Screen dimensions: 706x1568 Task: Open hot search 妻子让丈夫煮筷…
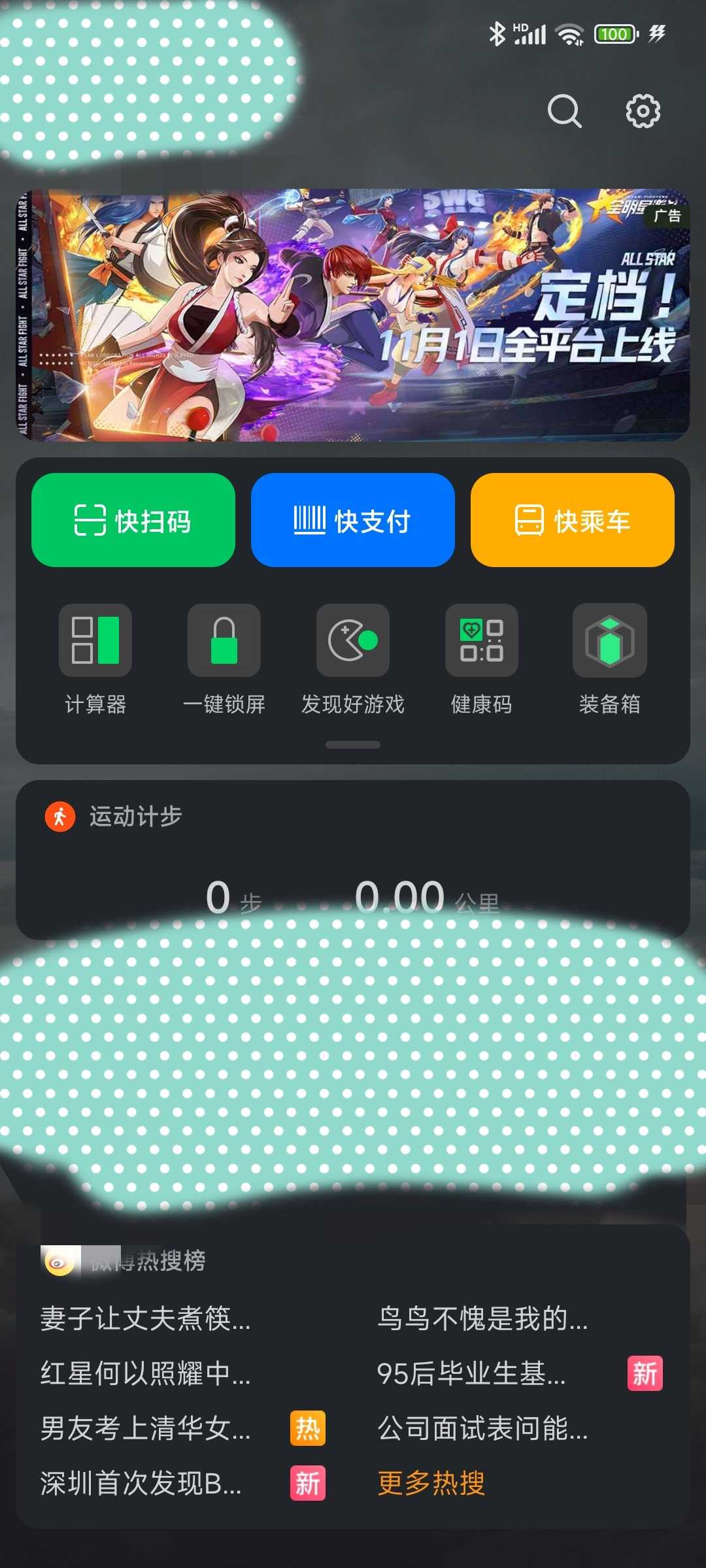(145, 1318)
